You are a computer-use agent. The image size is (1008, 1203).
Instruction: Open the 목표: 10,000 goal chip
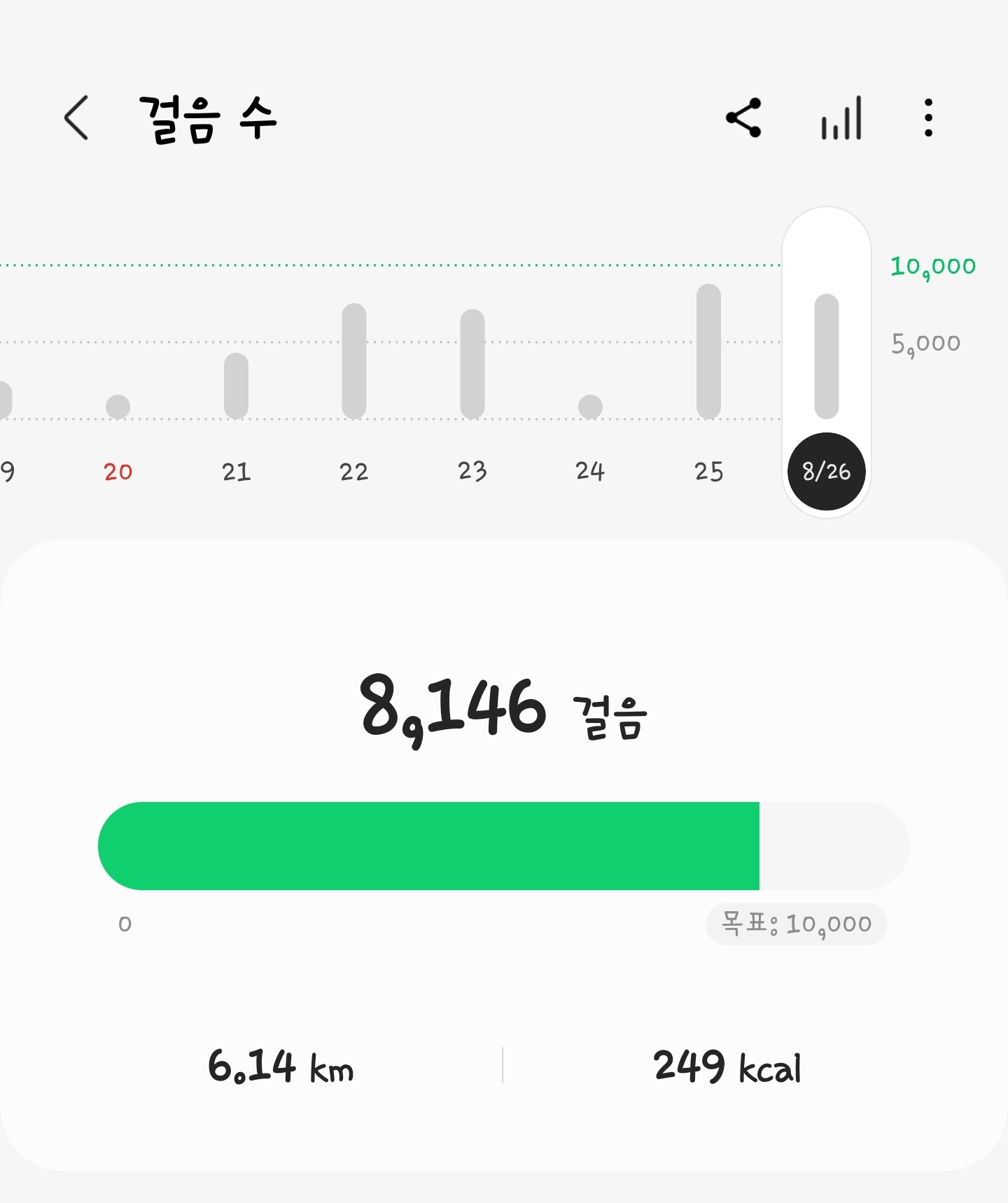[797, 924]
